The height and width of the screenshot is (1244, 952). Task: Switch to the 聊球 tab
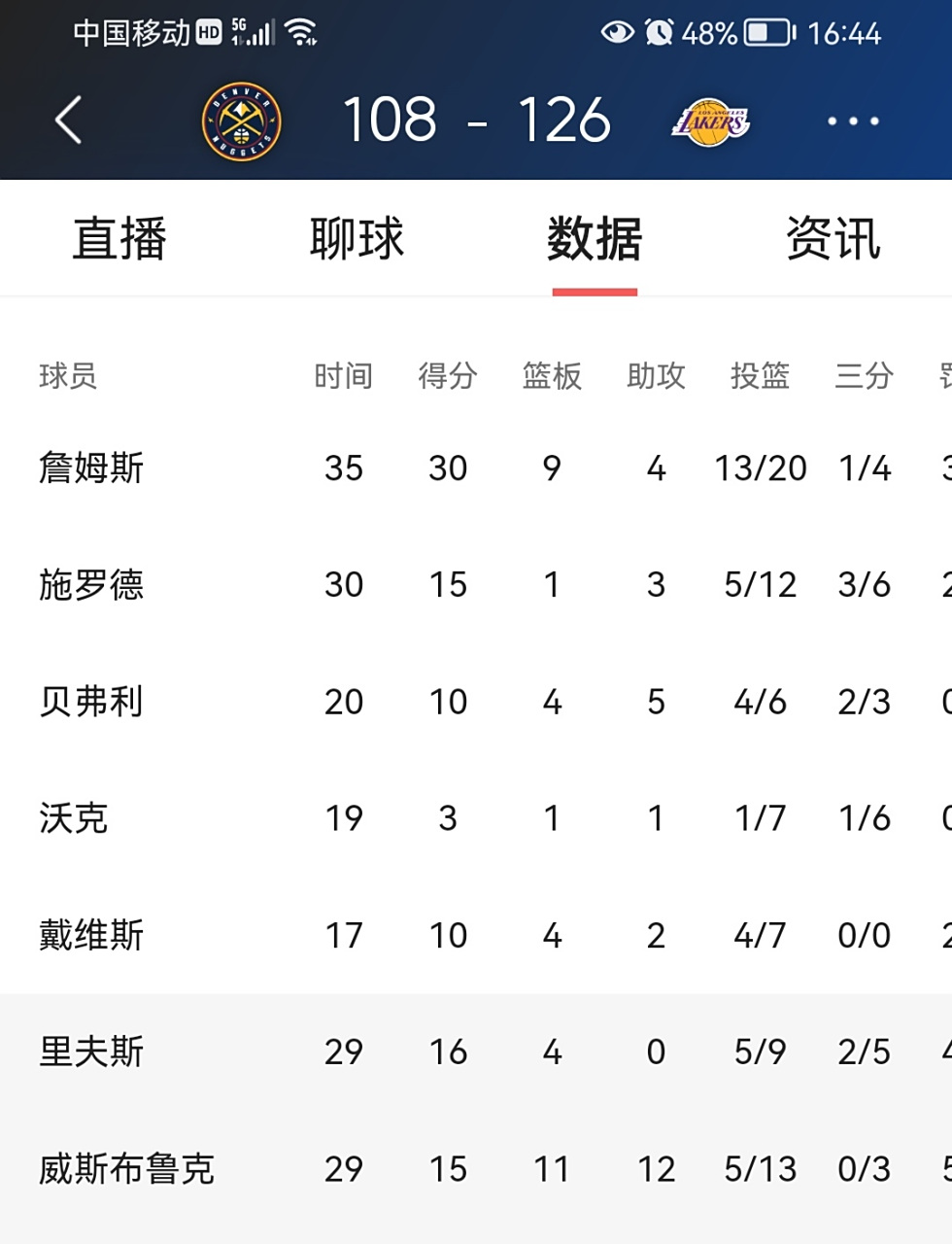(357, 239)
